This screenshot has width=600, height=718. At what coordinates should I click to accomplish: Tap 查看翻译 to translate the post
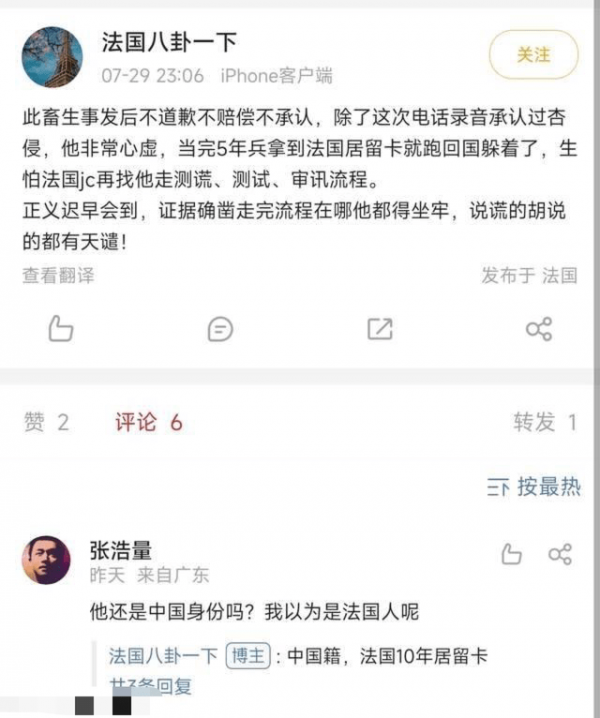click(58, 275)
